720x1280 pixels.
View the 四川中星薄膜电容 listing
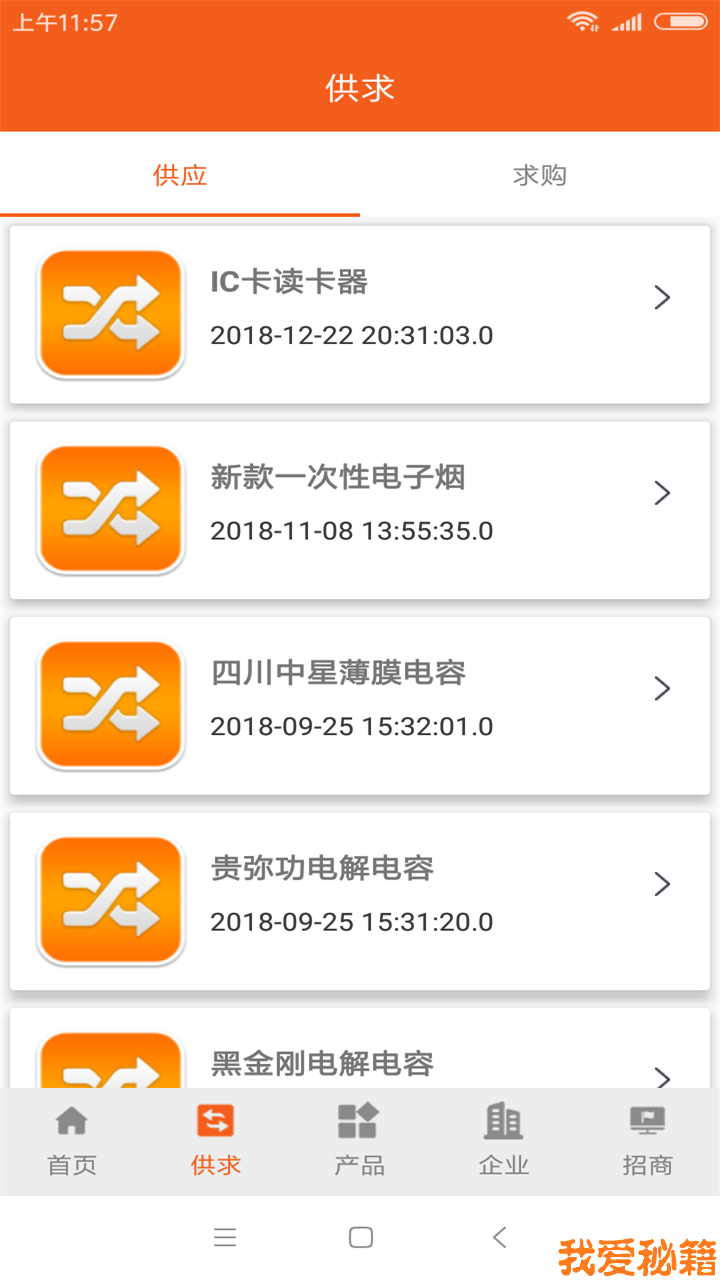tap(360, 705)
